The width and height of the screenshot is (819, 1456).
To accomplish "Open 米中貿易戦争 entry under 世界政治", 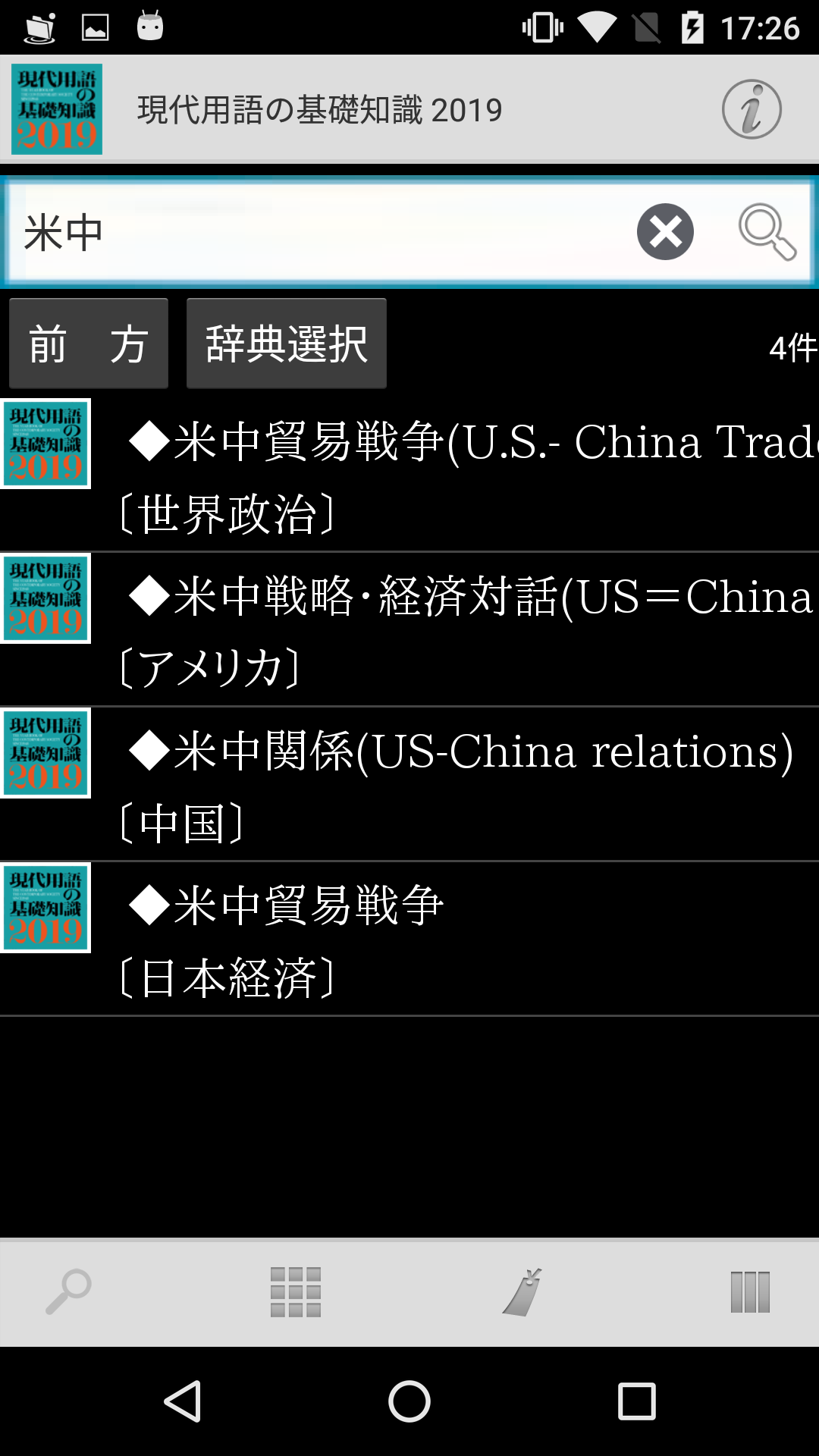I will (x=455, y=476).
